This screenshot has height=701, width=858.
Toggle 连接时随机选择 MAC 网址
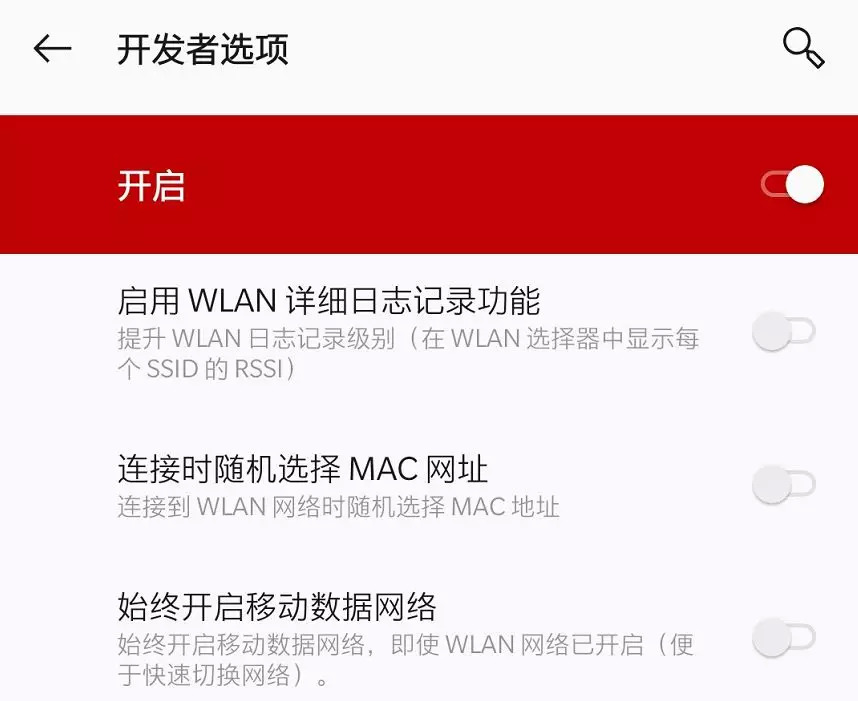(783, 486)
